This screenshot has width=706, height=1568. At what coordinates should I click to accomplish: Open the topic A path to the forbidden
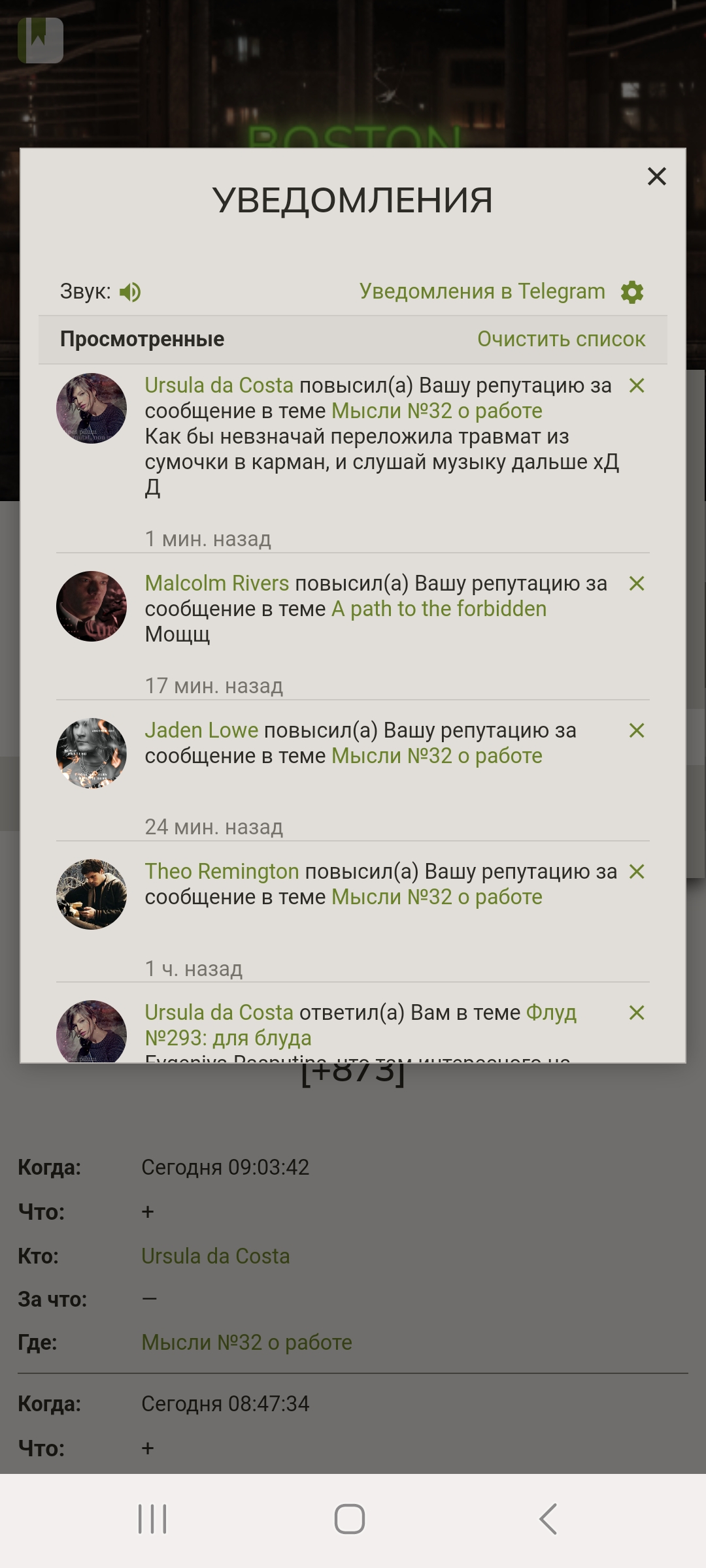click(x=439, y=609)
